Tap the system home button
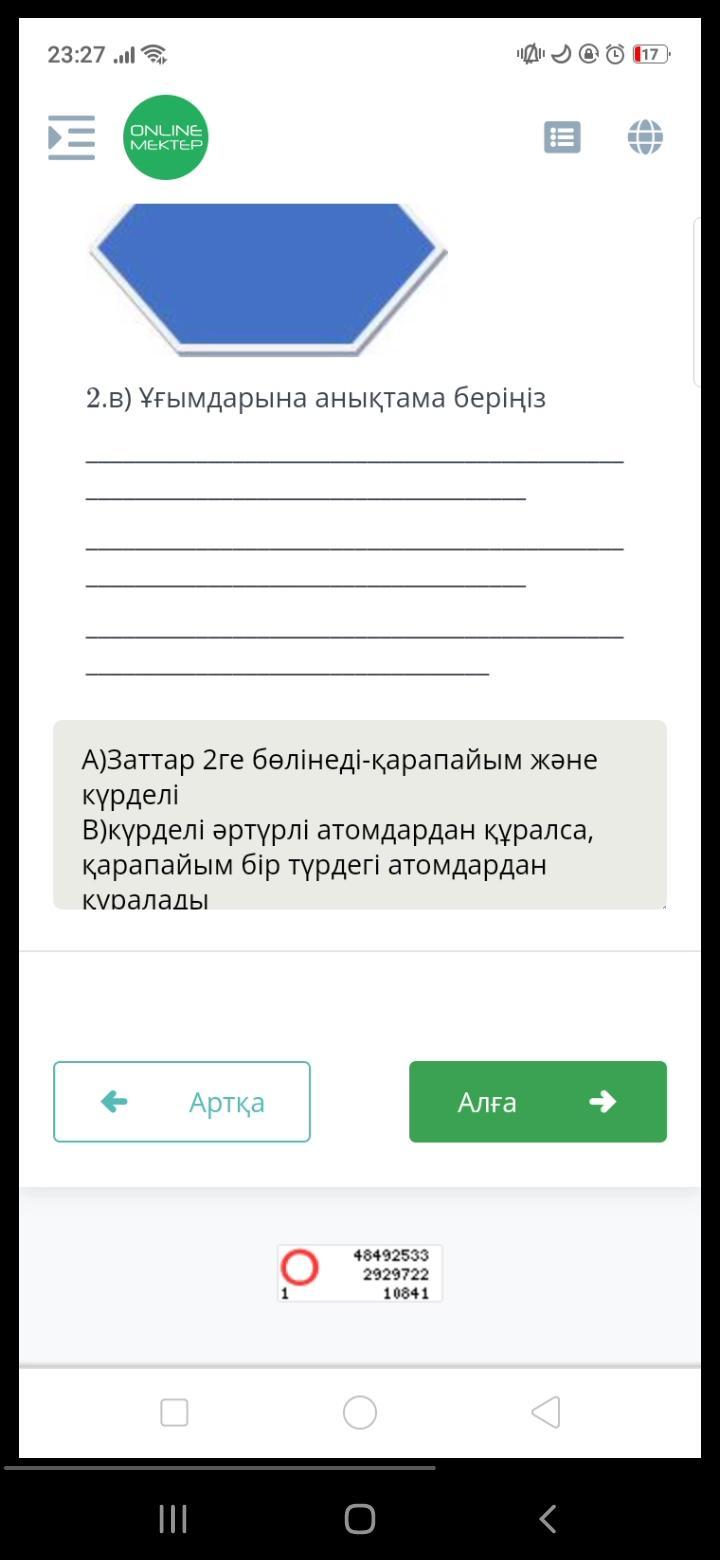Viewport: 720px width, 1560px height. point(360,1518)
